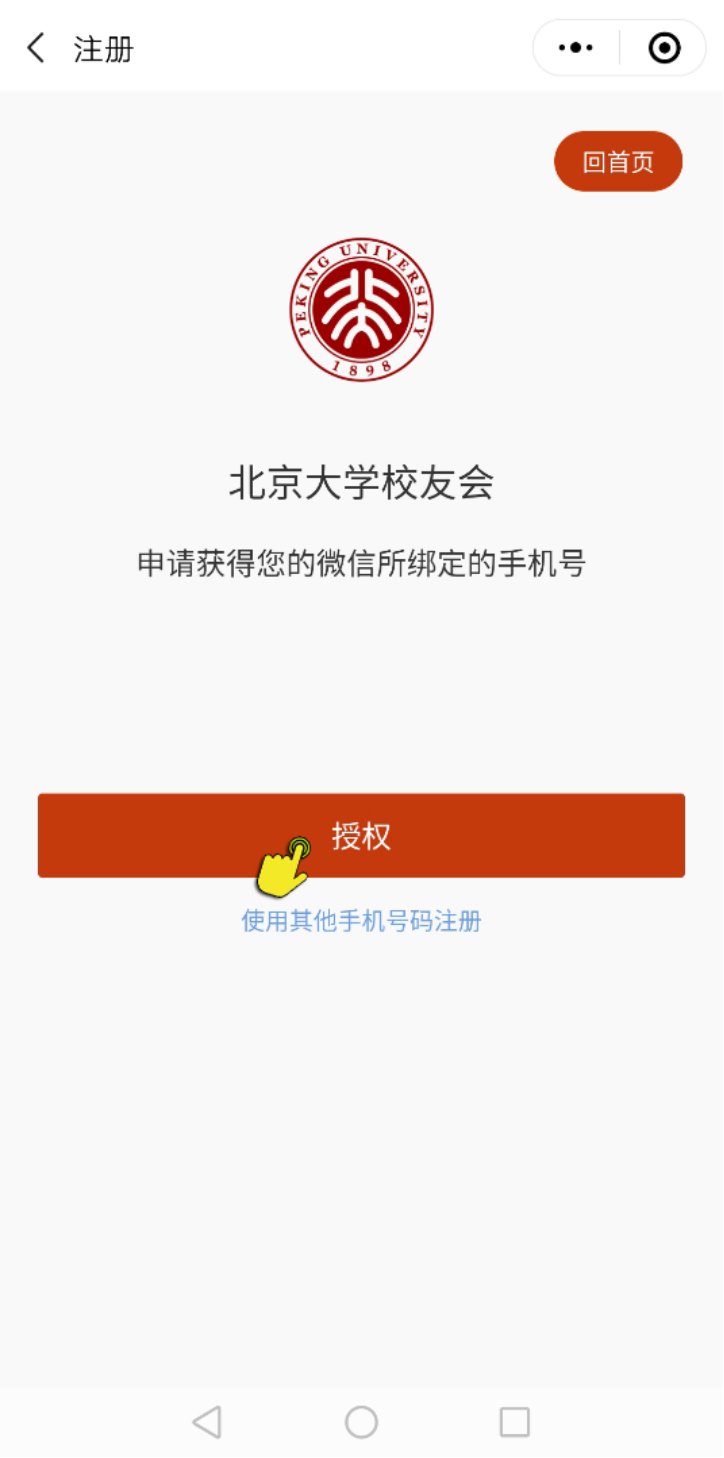724x1458 pixels.
Task: Tap the 回首页 button in the corner
Action: click(x=618, y=161)
